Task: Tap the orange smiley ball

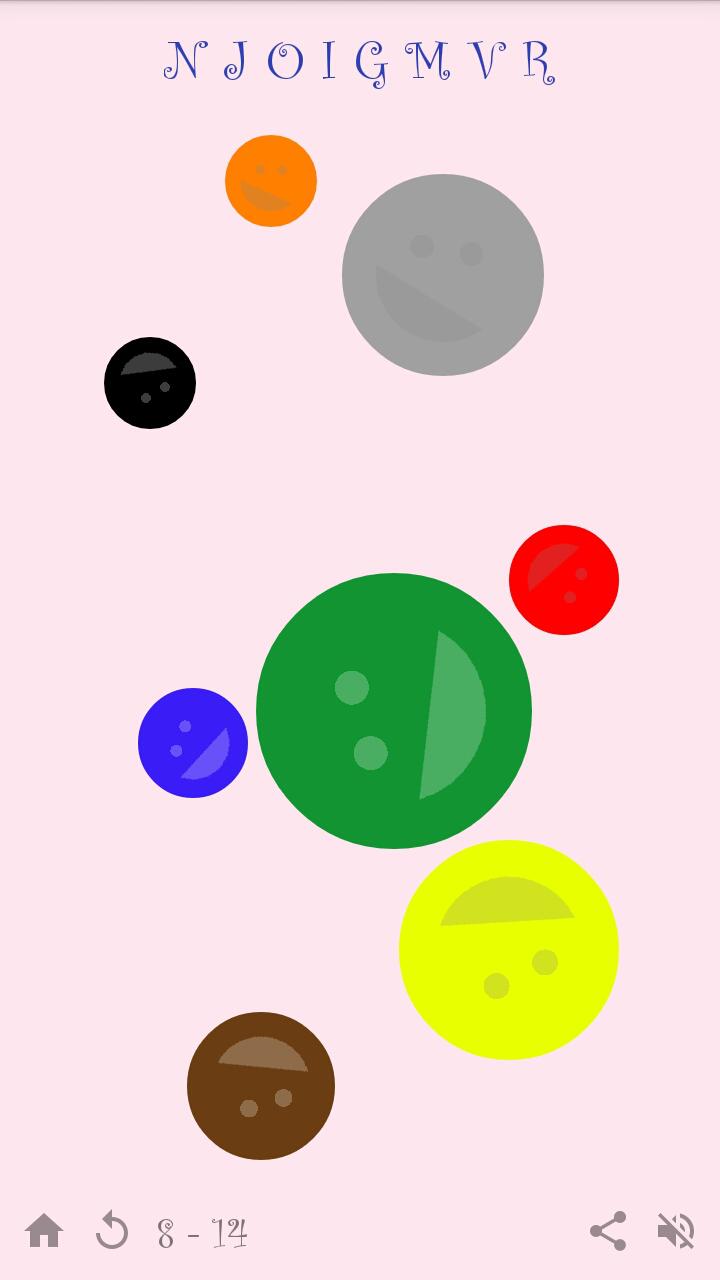Action: 271,181
